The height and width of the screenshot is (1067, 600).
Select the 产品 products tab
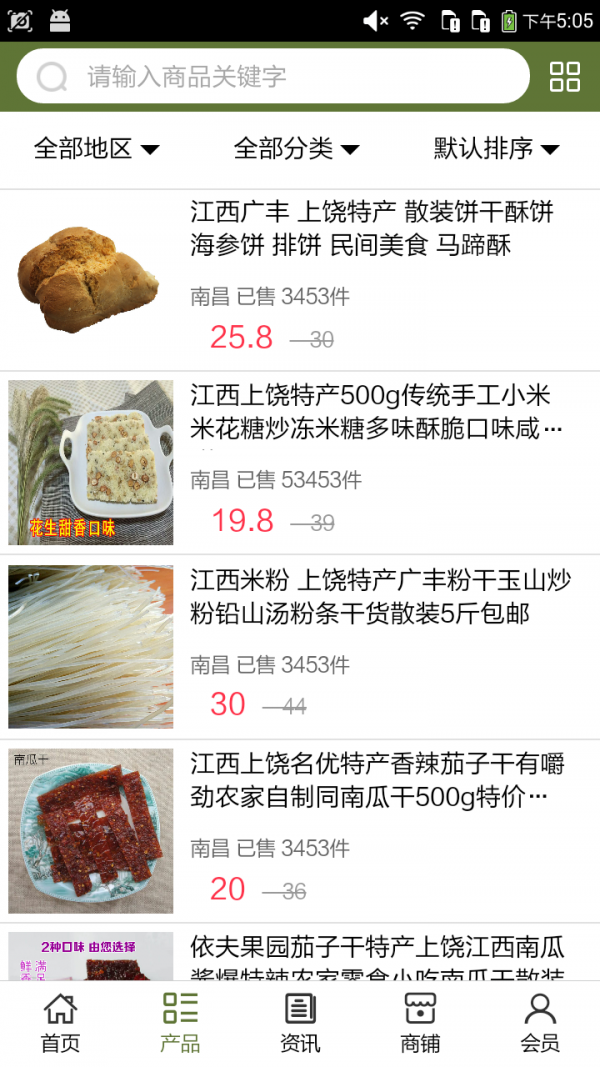click(180, 1023)
